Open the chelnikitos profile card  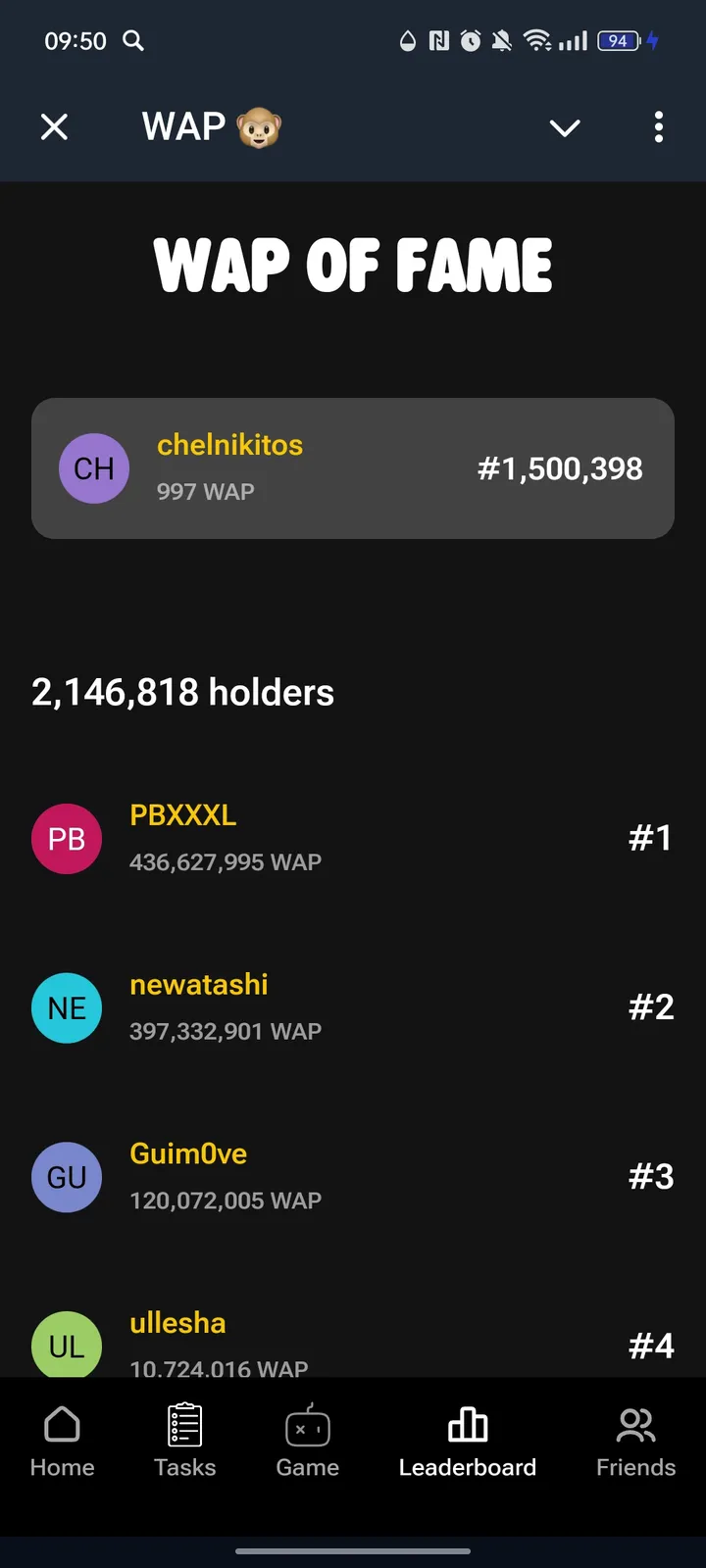tap(353, 468)
